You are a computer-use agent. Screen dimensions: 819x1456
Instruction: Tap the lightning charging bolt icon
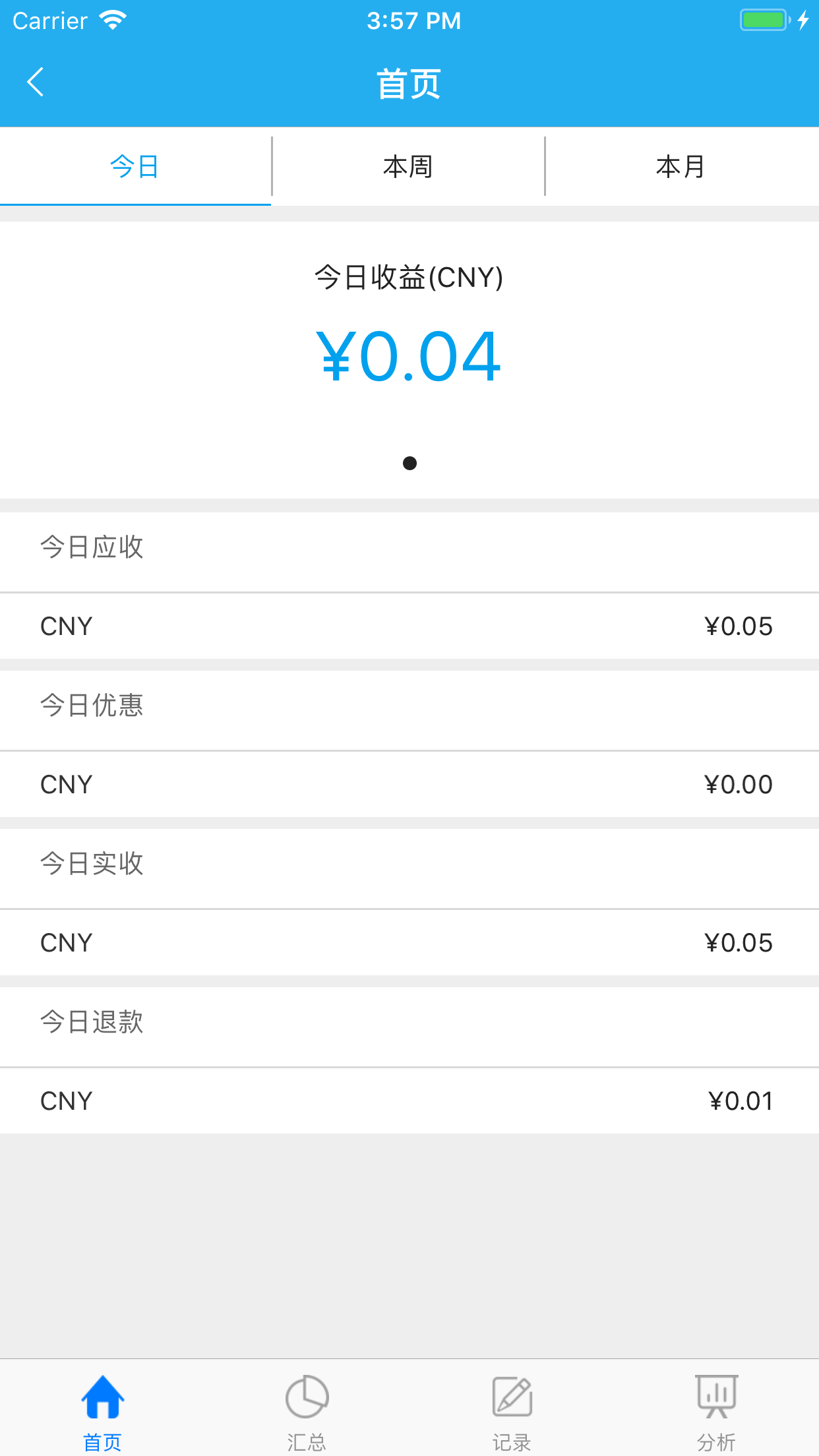[x=803, y=20]
